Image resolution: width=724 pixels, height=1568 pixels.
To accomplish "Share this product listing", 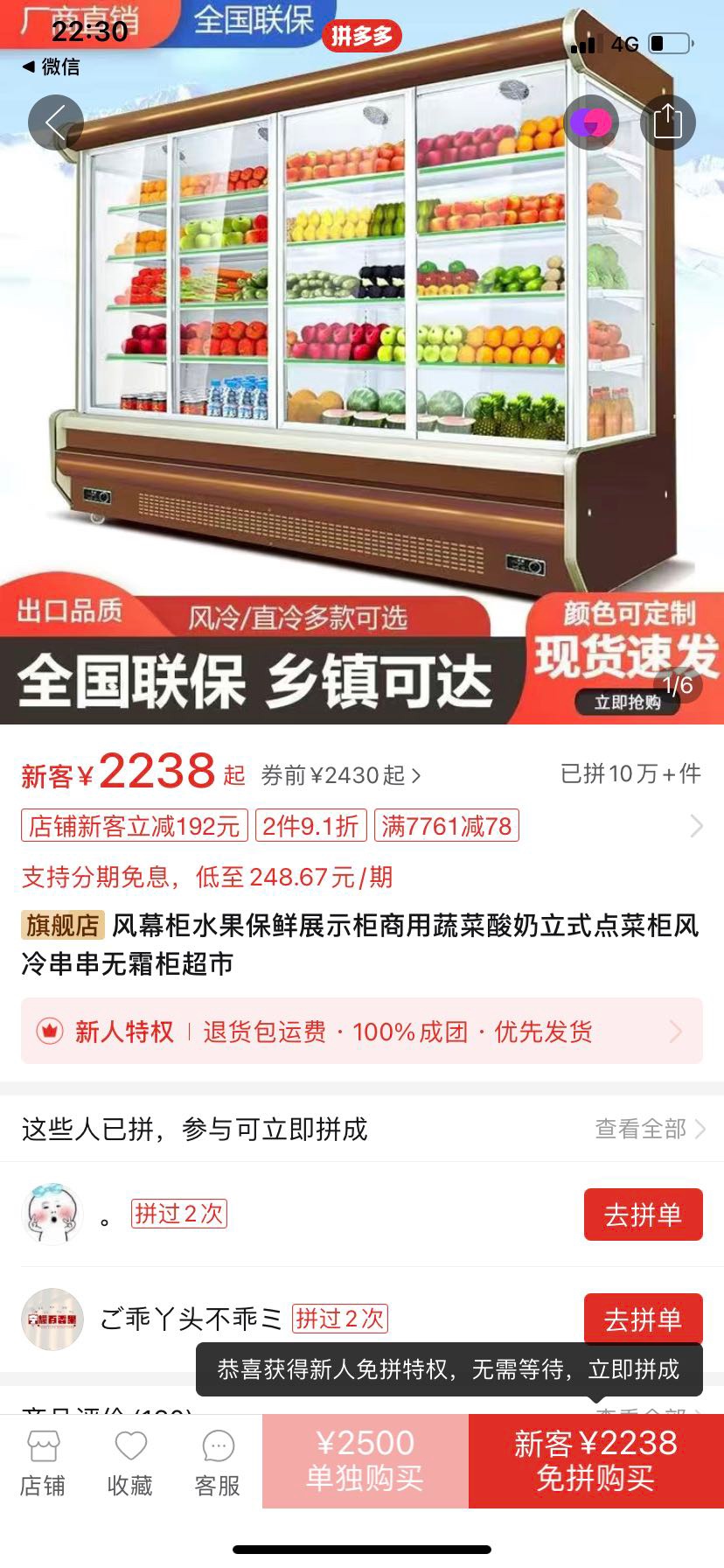I will pyautogui.click(x=667, y=122).
